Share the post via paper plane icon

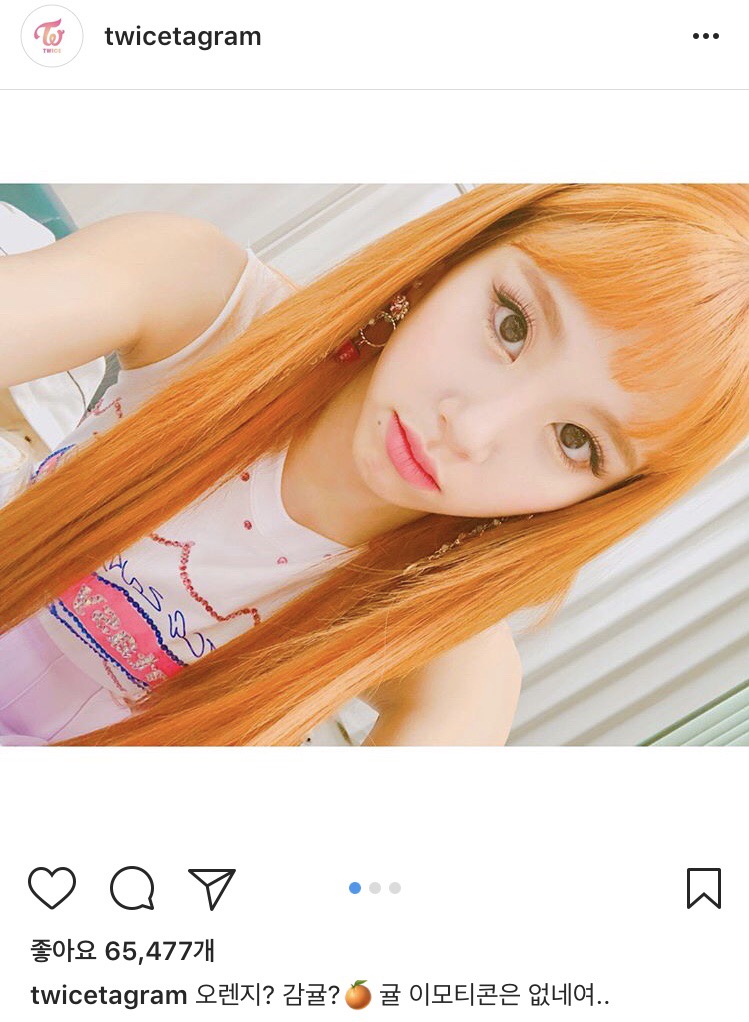pyautogui.click(x=211, y=887)
